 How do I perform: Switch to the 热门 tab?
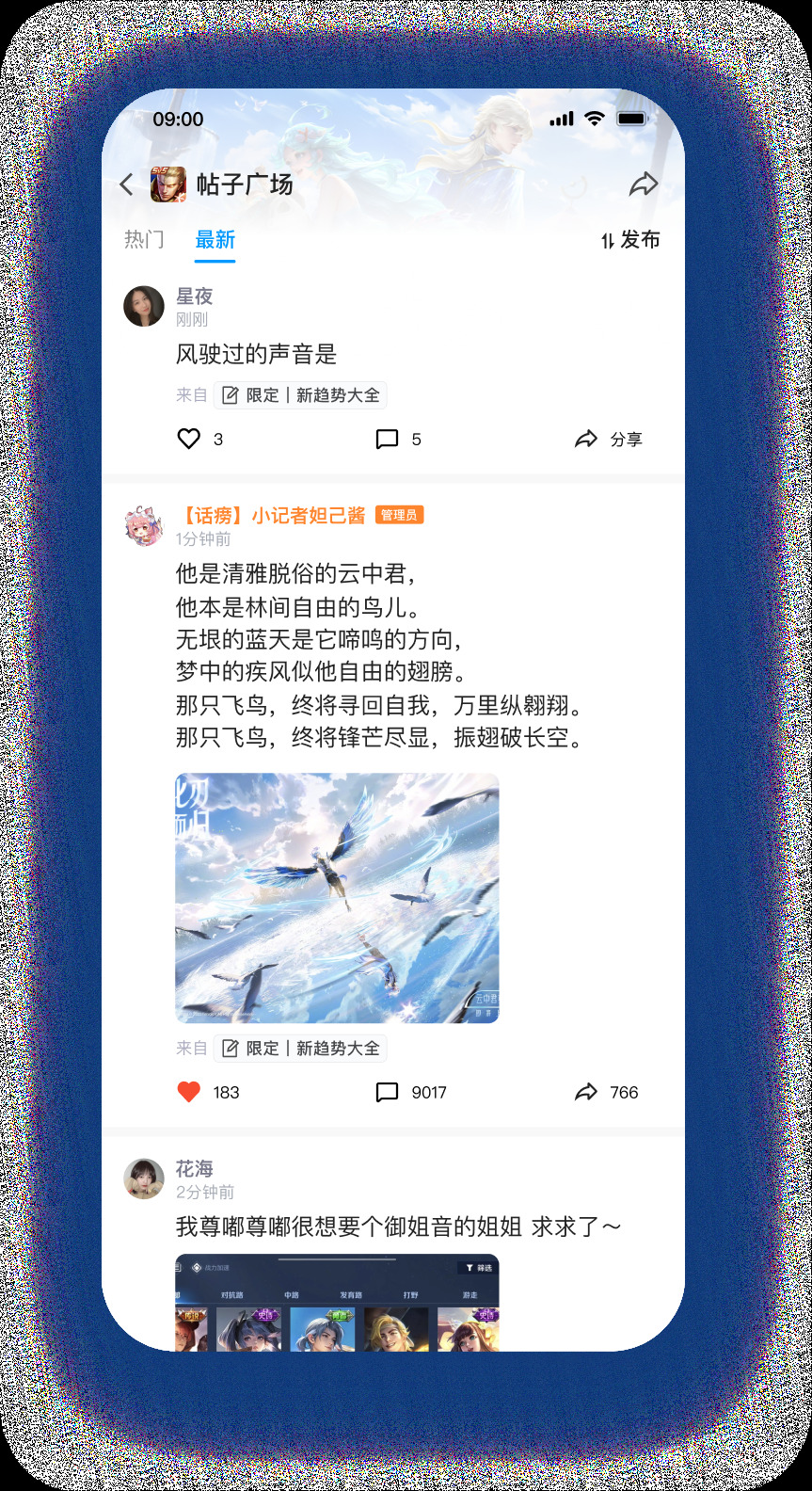point(144,240)
